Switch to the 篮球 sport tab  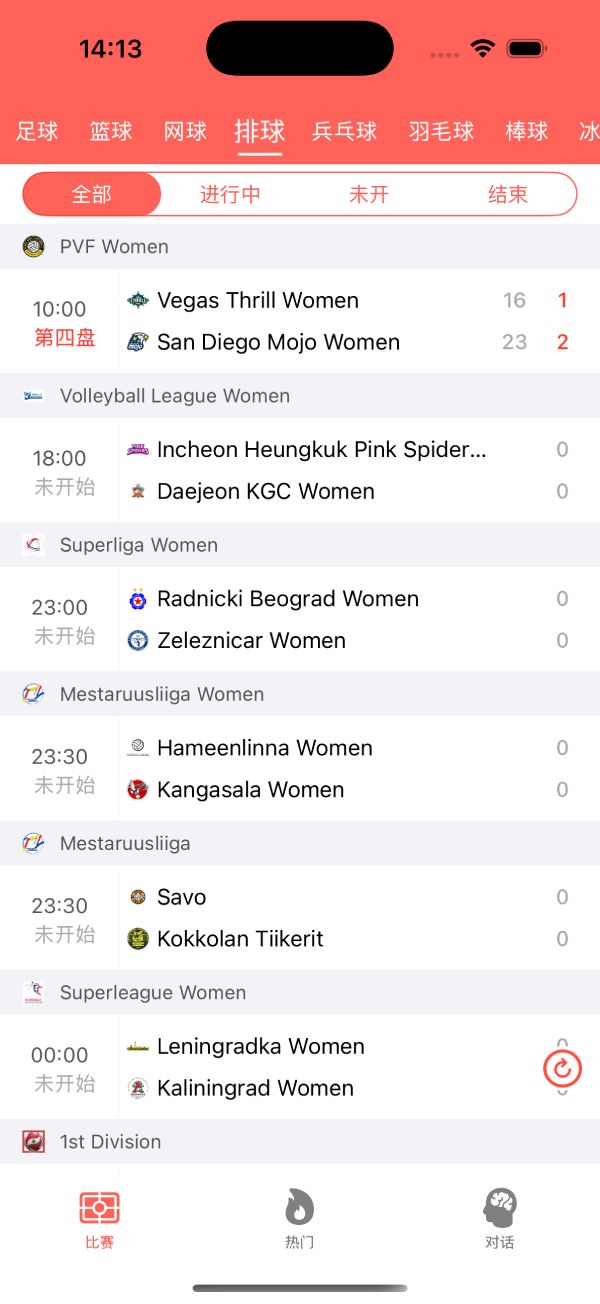coord(111,131)
